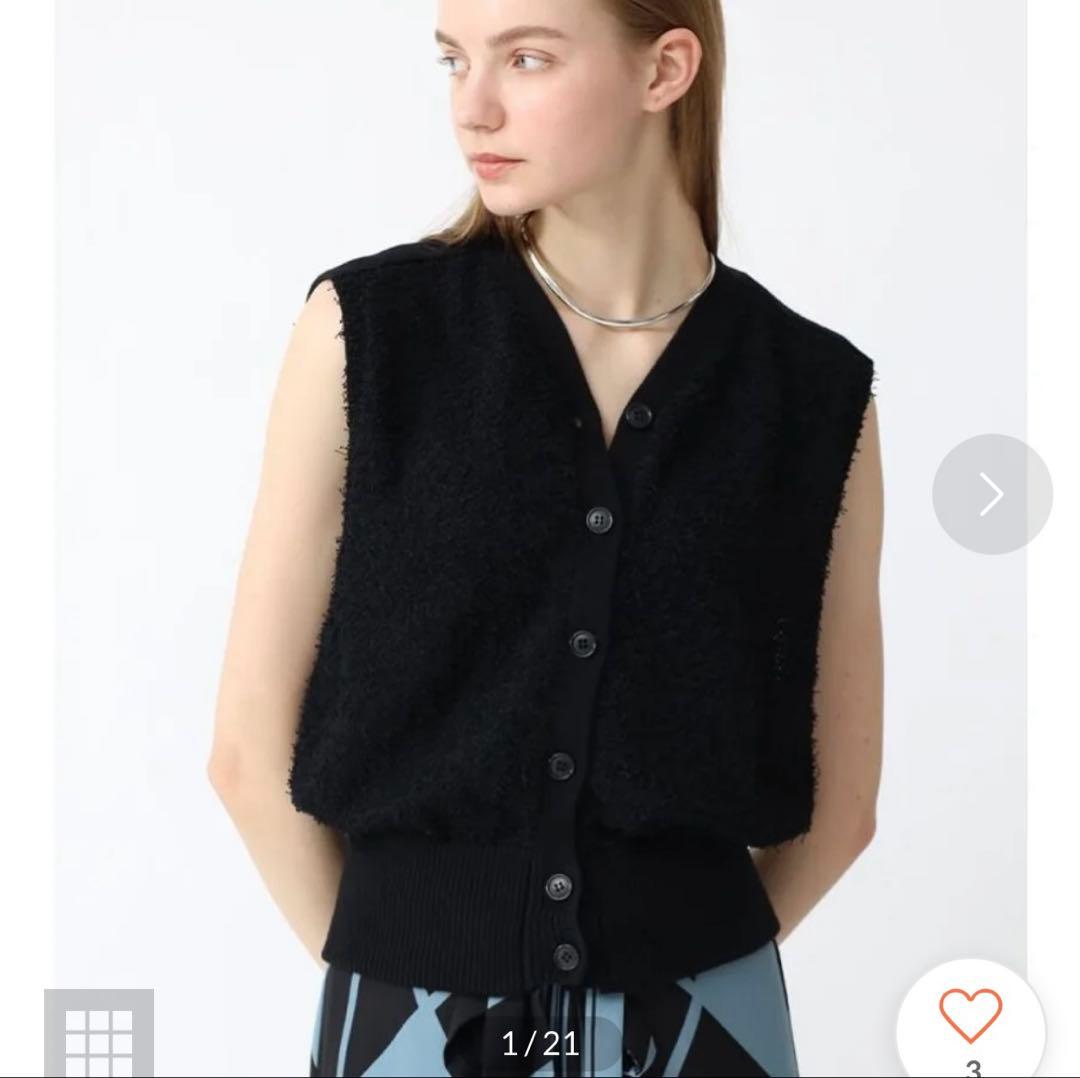Show the next product photo
Viewport: 1080px width, 1078px height.
(991, 494)
